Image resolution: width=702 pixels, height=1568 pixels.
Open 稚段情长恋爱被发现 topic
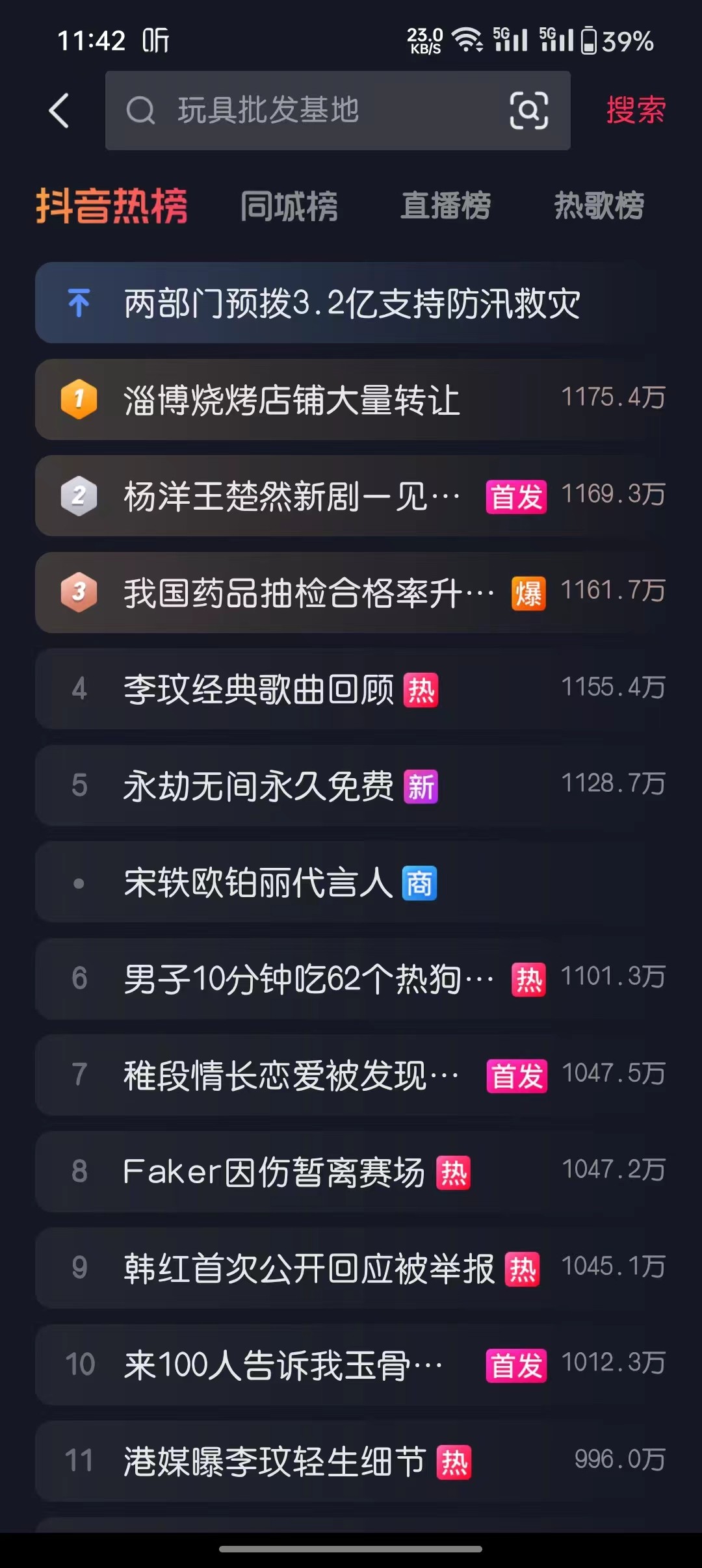point(292,1075)
